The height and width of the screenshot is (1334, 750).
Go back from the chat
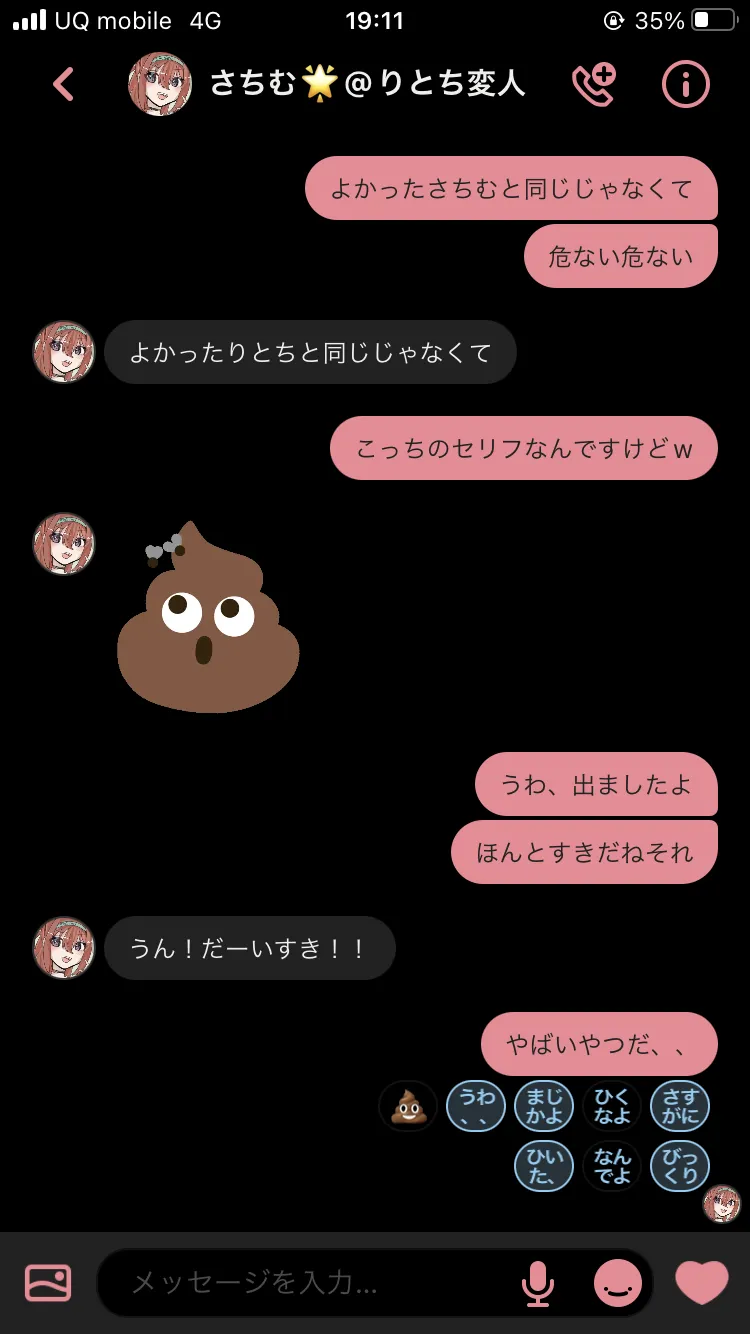point(63,85)
